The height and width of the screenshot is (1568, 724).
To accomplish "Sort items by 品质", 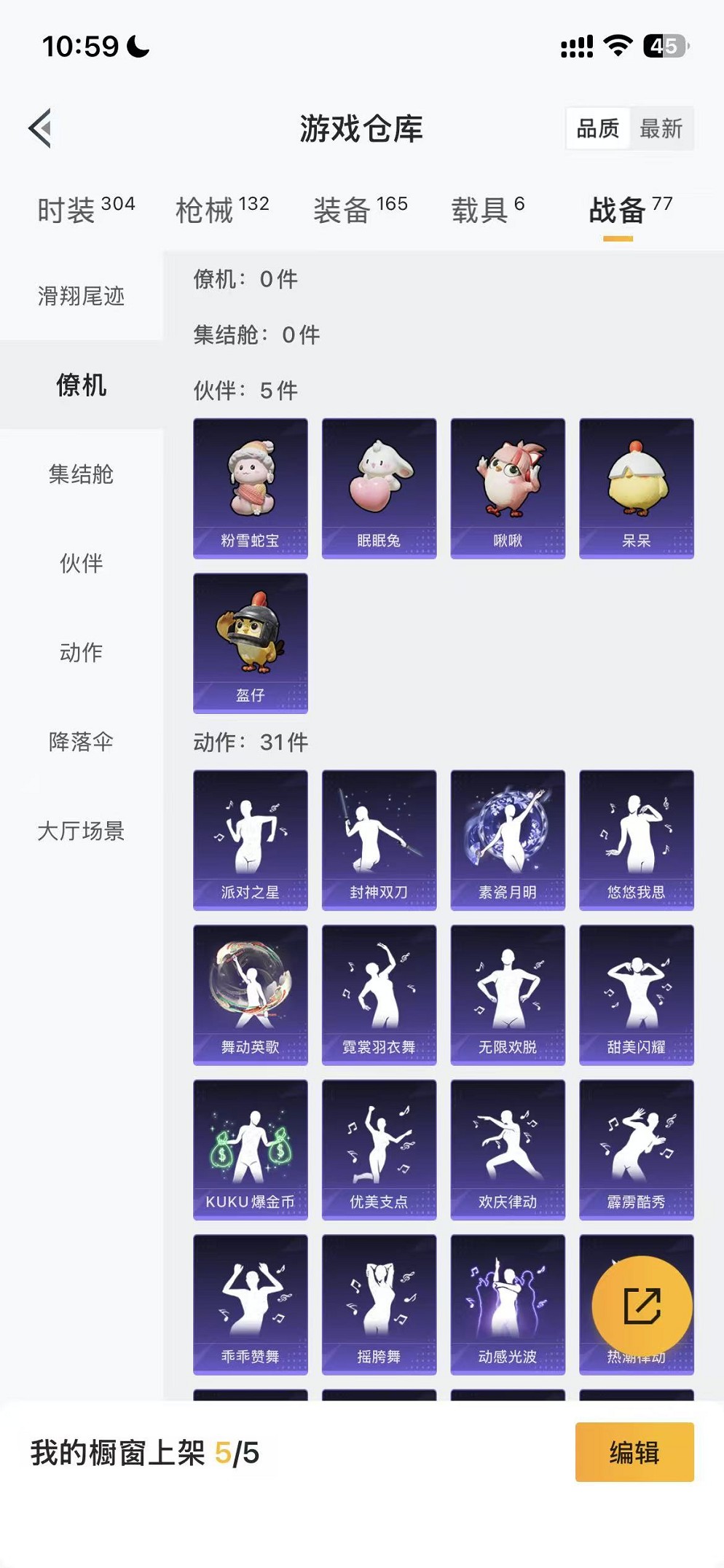I will click(598, 129).
